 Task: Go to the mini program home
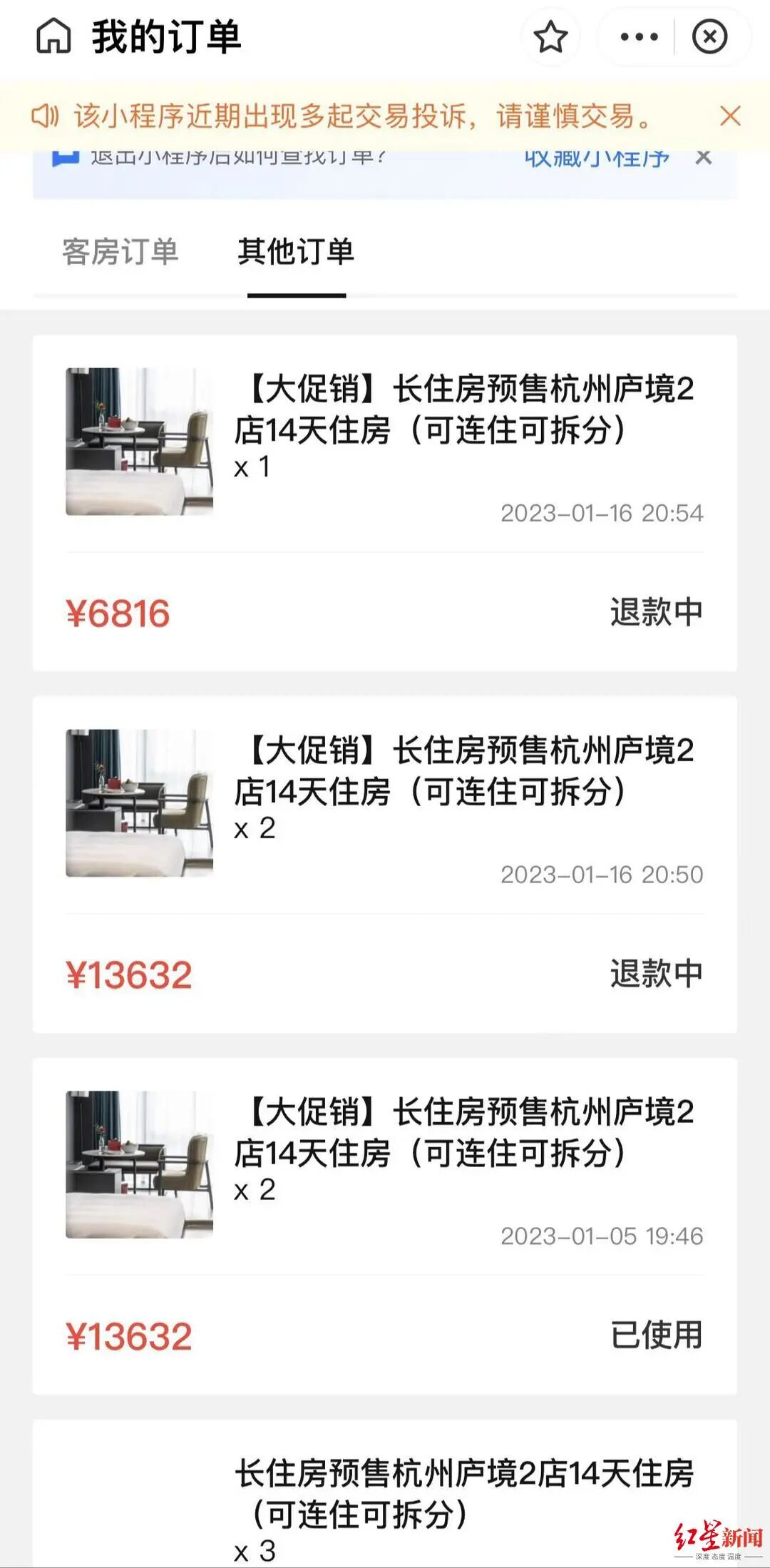(53, 36)
